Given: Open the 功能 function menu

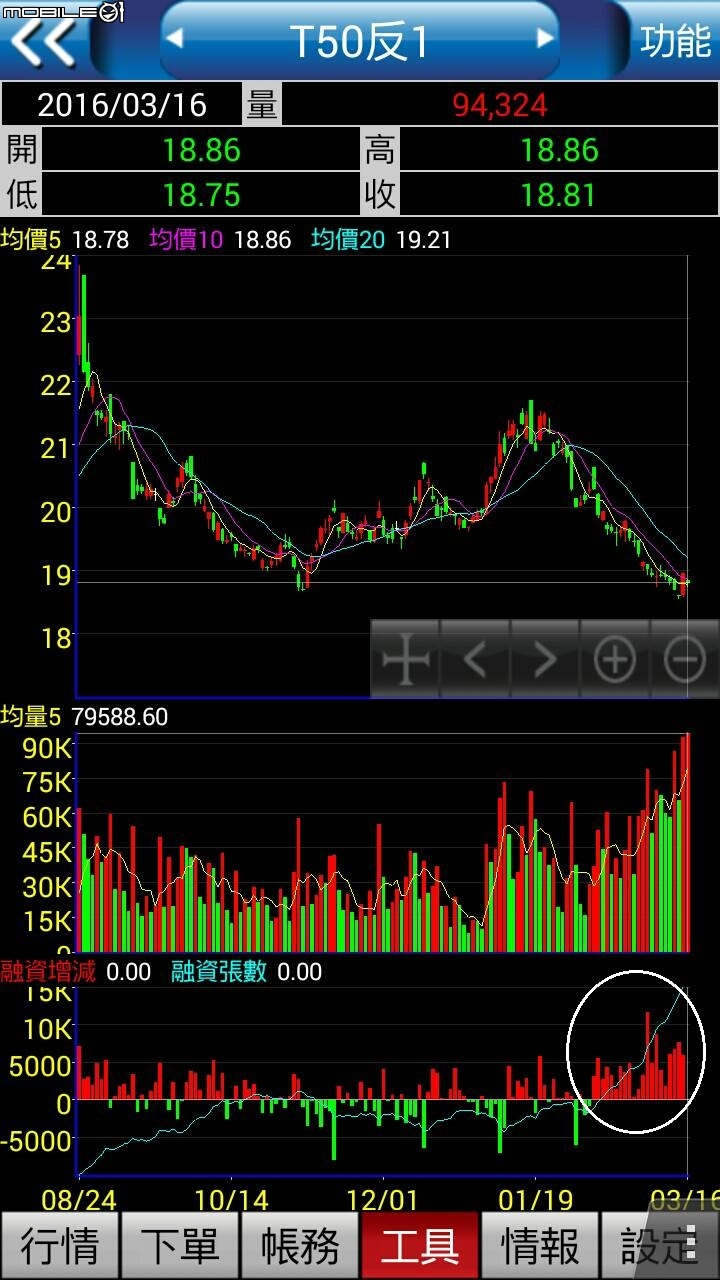Looking at the screenshot, I should [676, 41].
